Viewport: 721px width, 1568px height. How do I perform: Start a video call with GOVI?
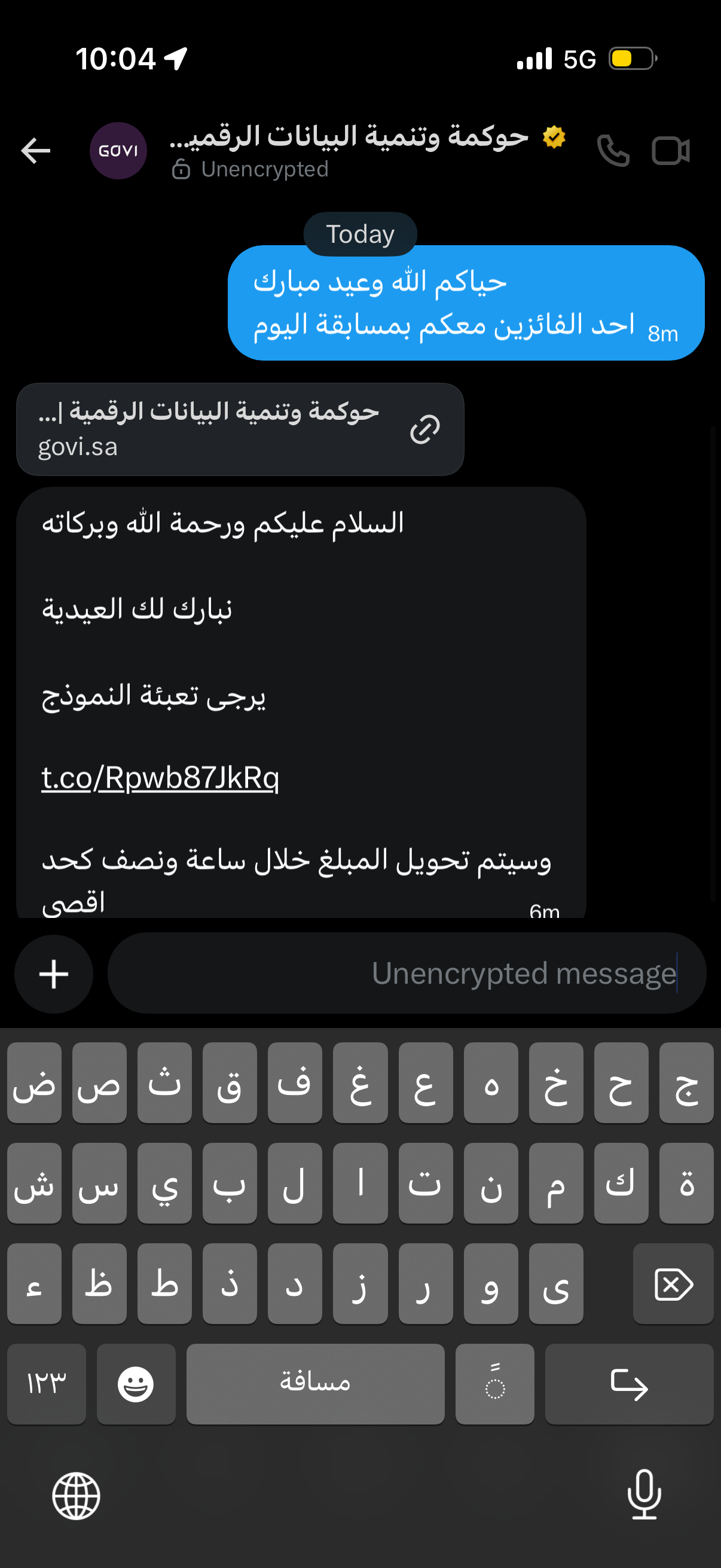tap(671, 150)
